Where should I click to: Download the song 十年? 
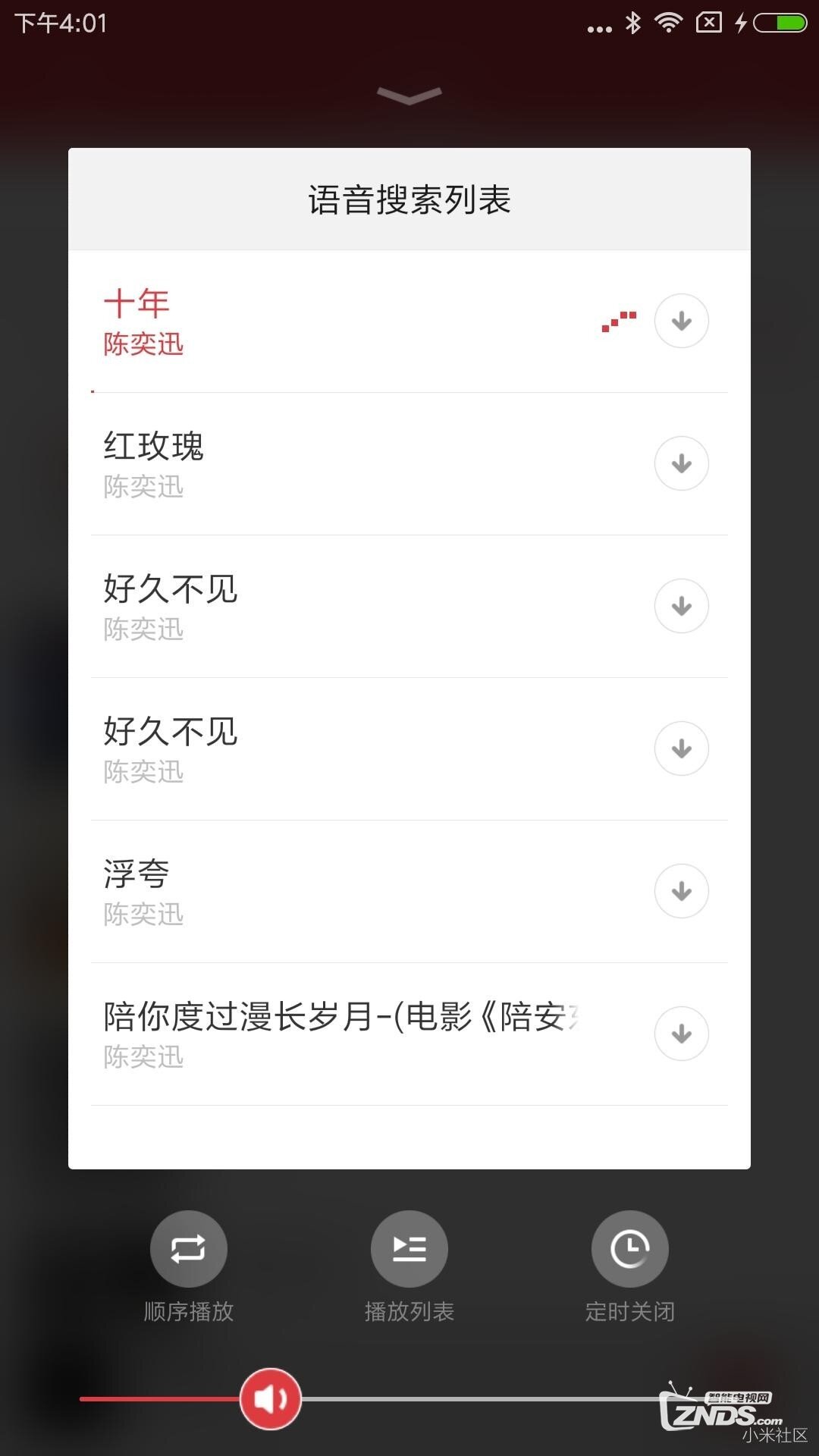click(x=681, y=321)
